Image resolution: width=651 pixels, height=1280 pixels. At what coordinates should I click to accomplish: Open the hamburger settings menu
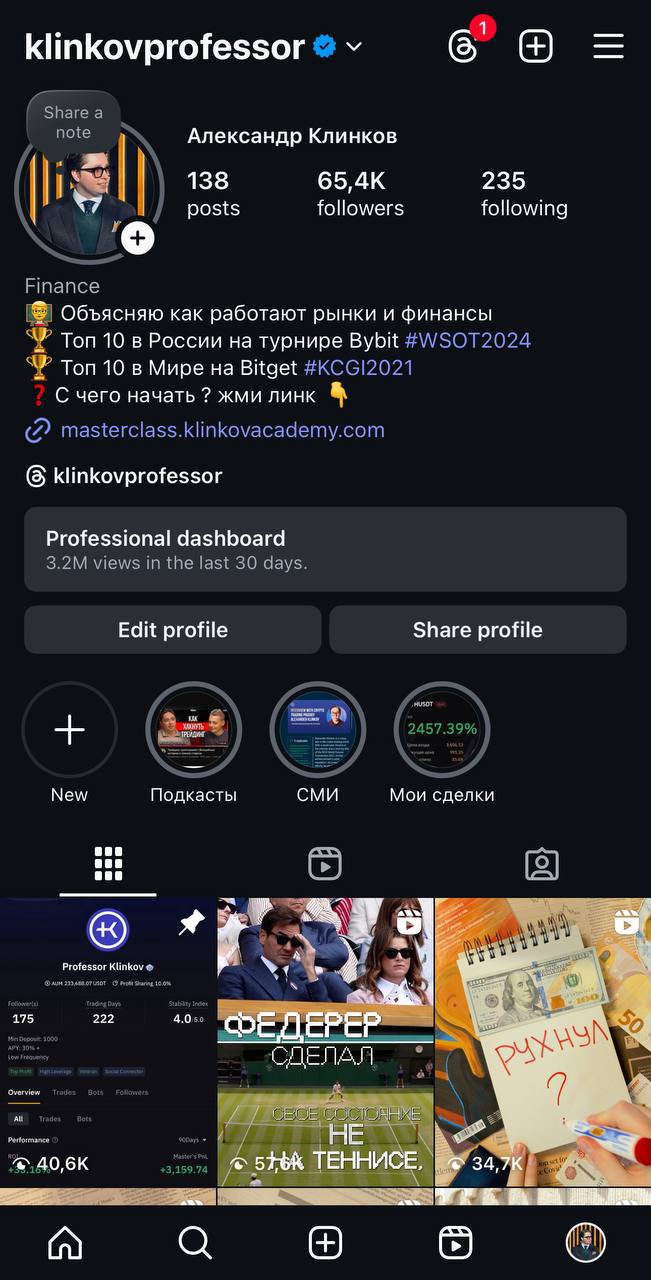coord(608,46)
